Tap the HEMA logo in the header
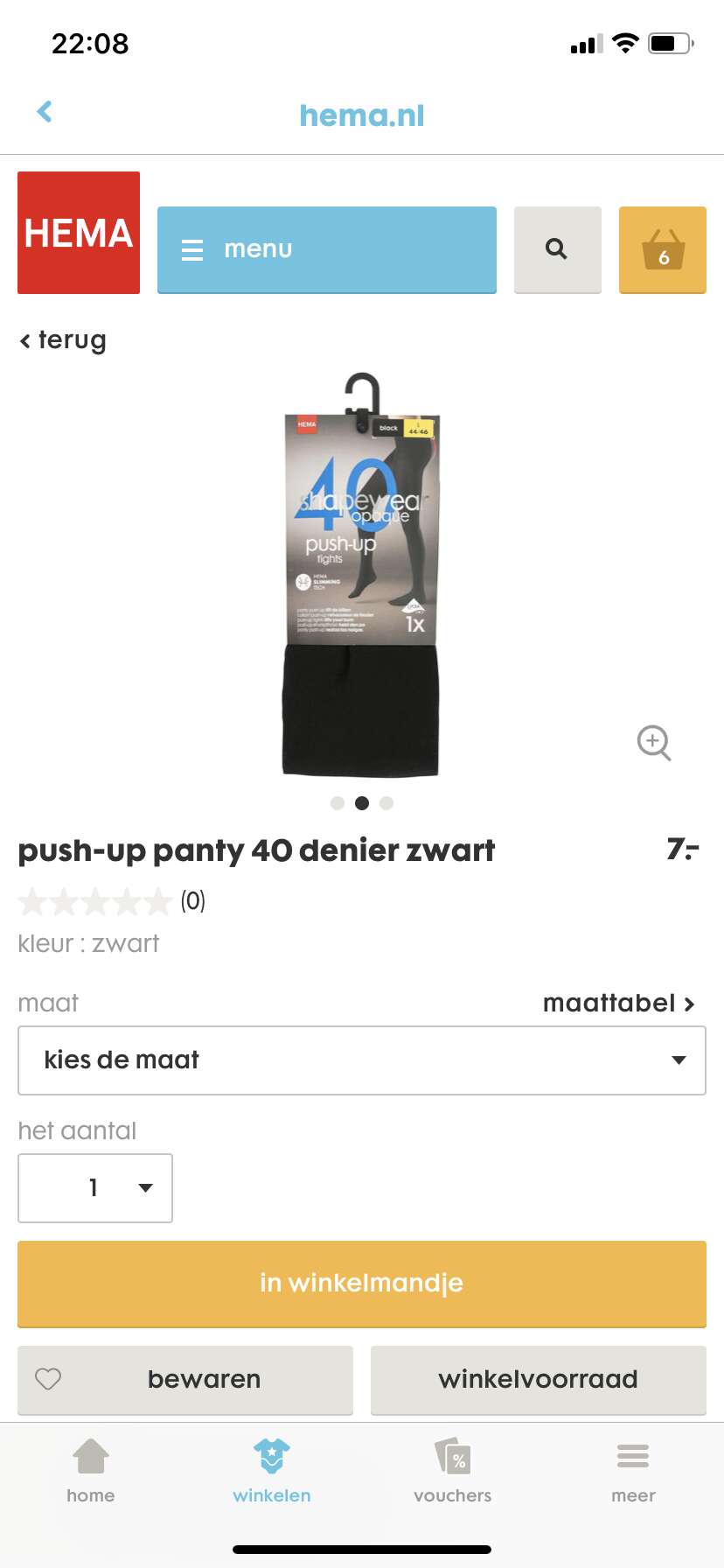 (x=79, y=233)
